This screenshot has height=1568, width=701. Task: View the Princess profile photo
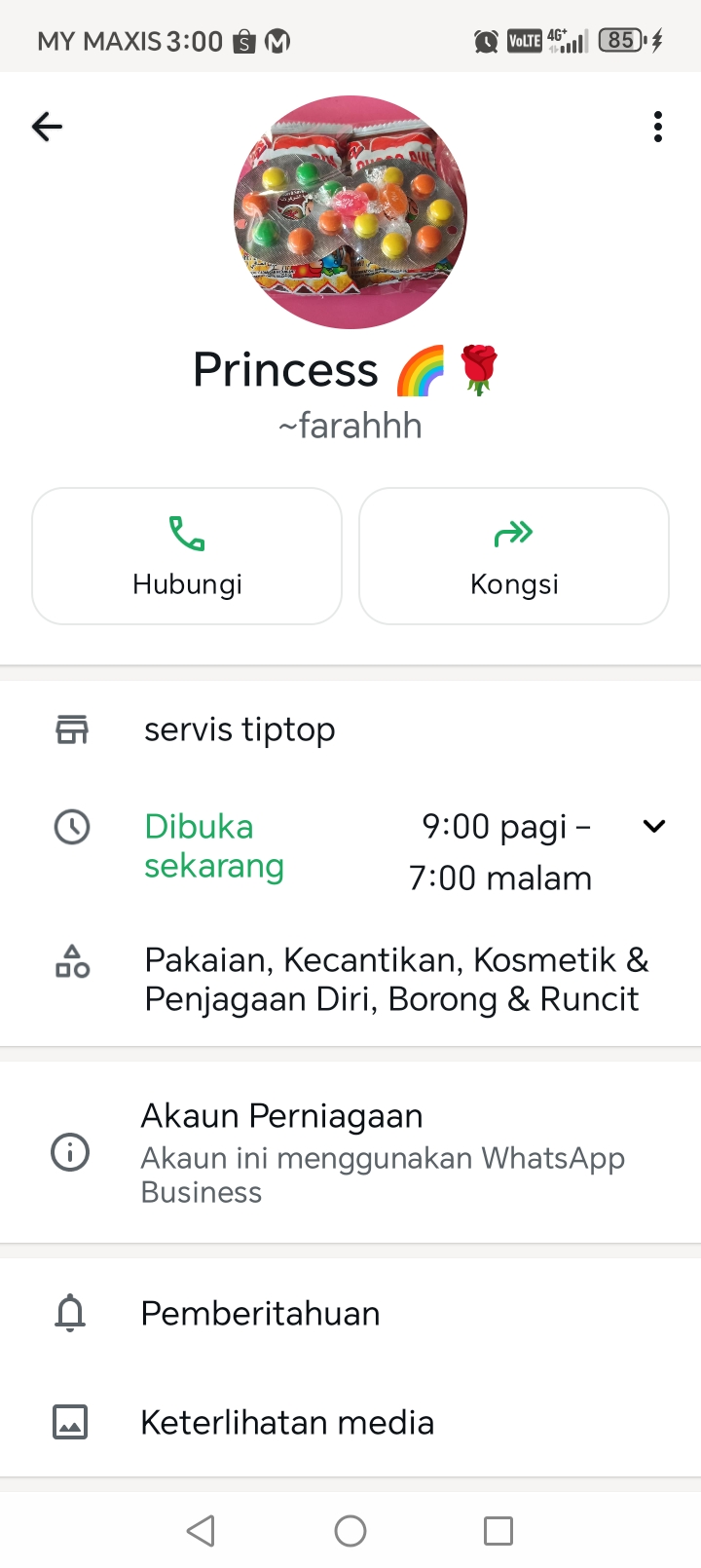pos(350,212)
